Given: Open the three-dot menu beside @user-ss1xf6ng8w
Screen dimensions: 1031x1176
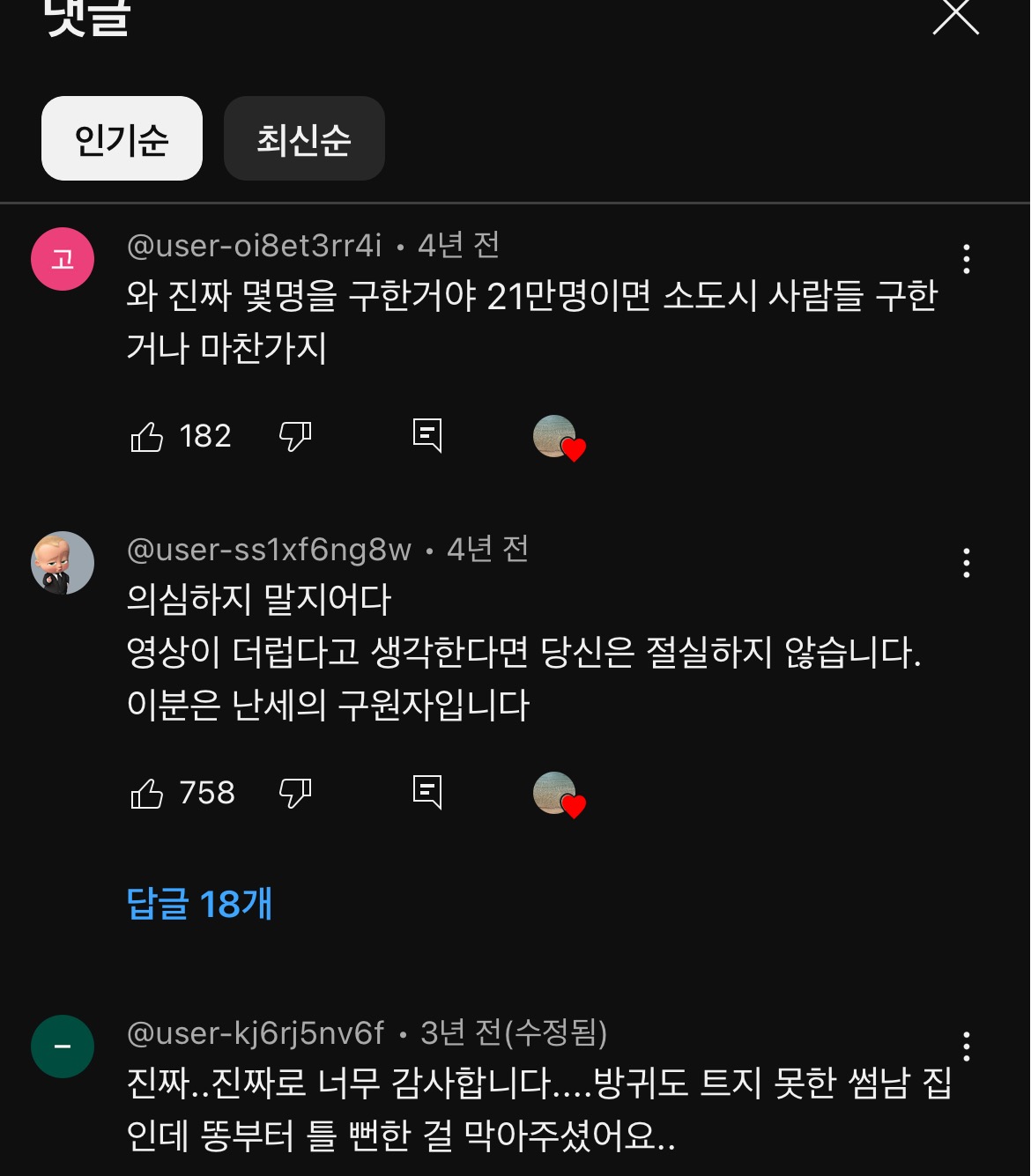Looking at the screenshot, I should 967,564.
